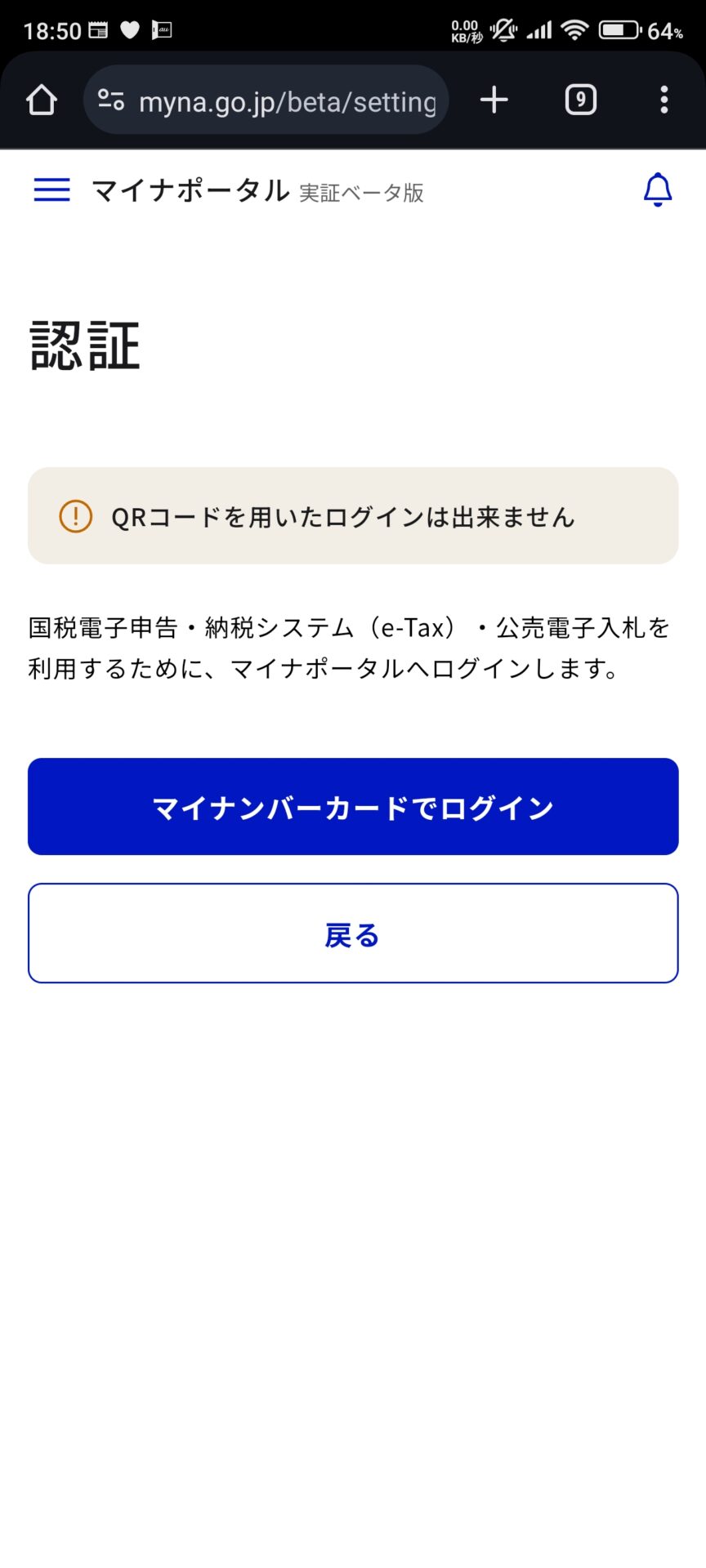706x1568 pixels.
Task: Open a new browser tab
Action: (494, 100)
